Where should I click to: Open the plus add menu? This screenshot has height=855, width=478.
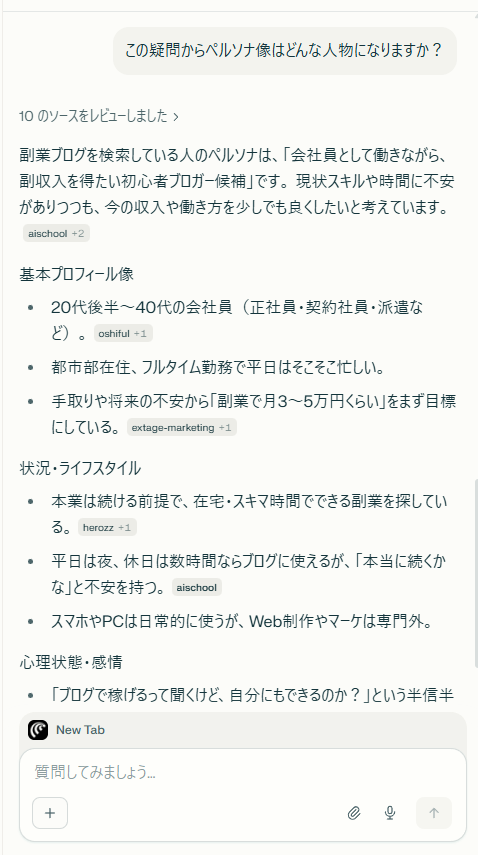tap(50, 813)
